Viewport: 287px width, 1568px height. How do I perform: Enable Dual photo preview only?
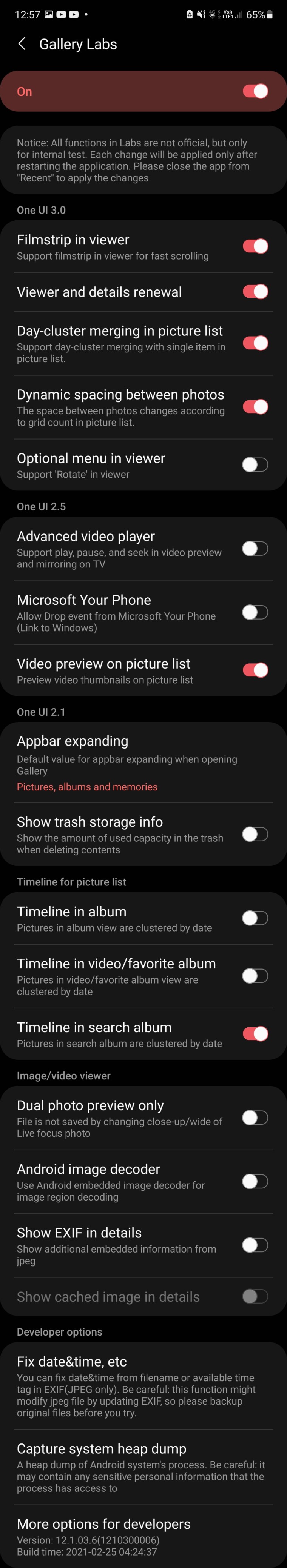tap(255, 1118)
